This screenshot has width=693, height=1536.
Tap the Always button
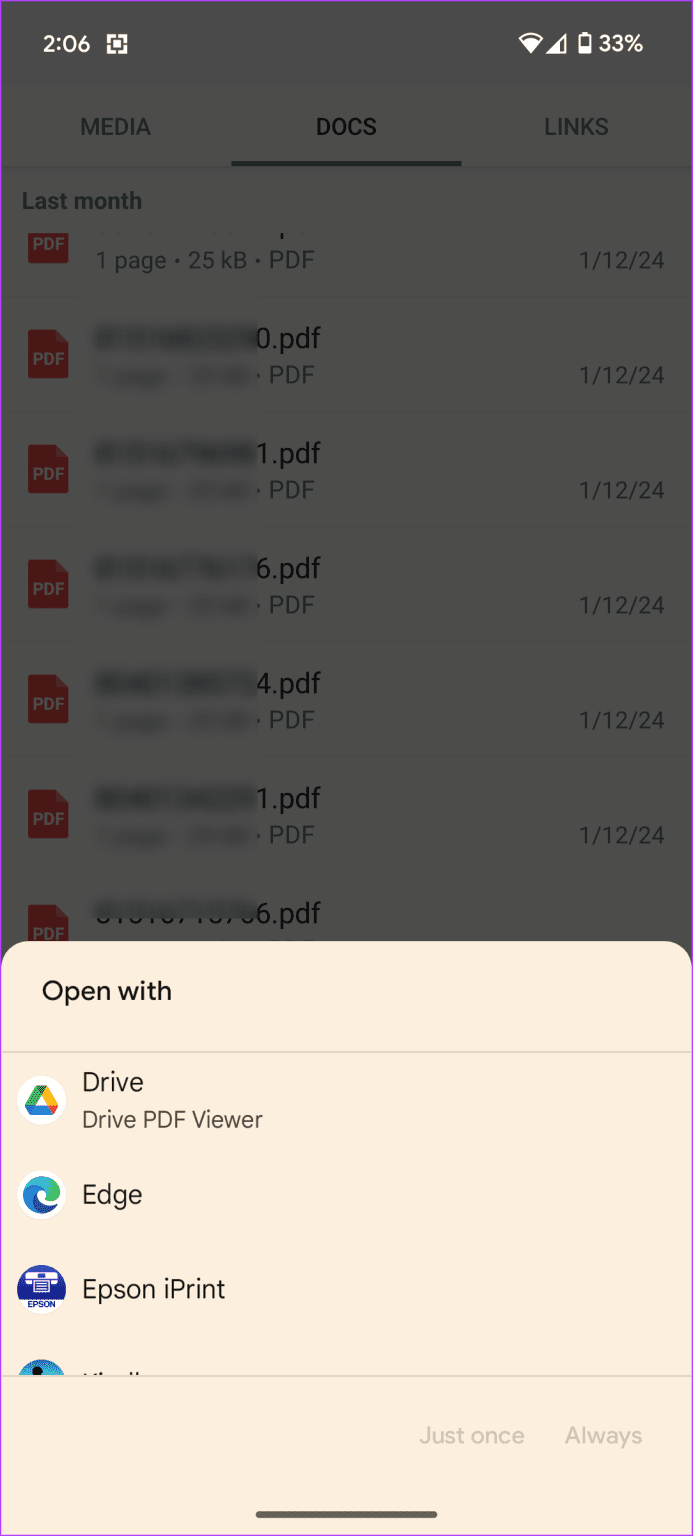tap(603, 1435)
